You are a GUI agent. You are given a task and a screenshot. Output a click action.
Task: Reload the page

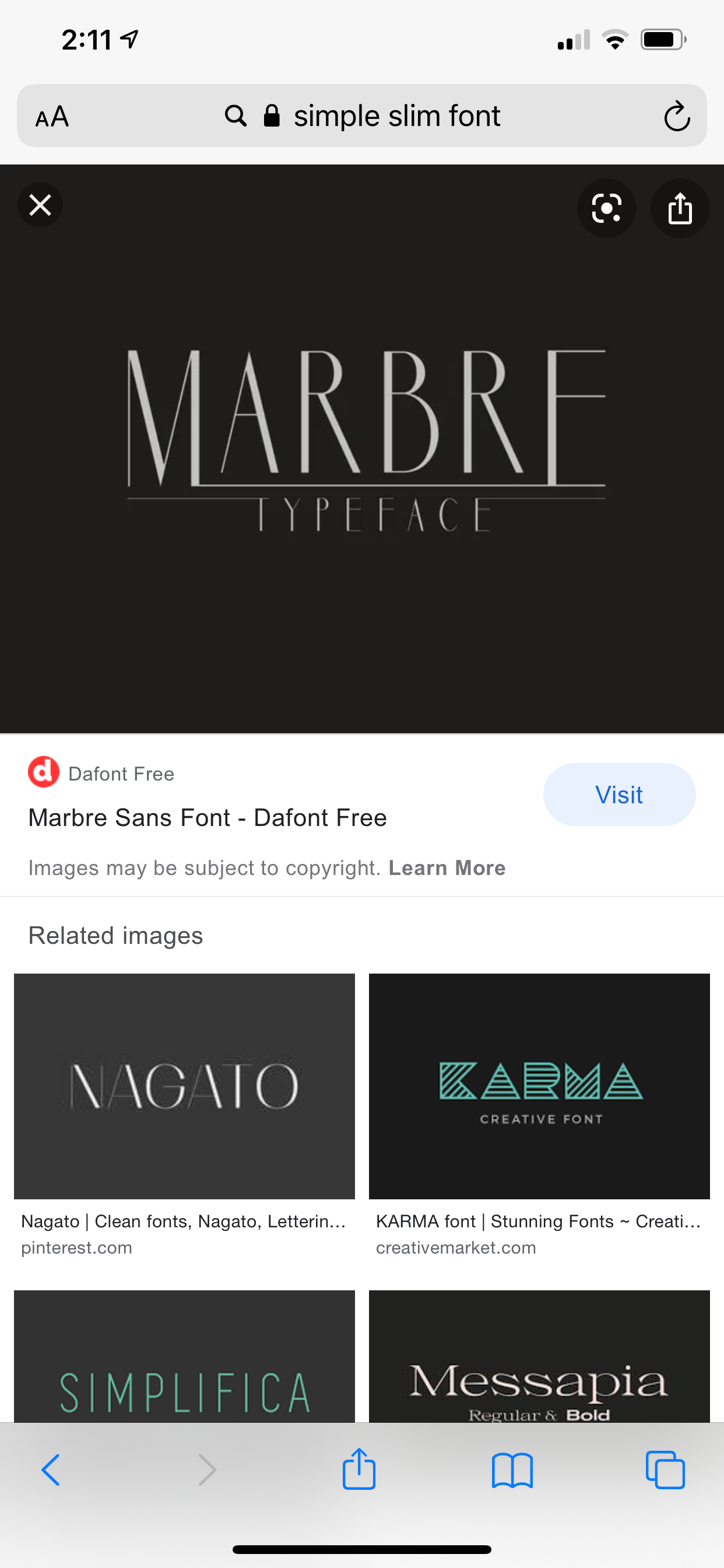[x=677, y=116]
